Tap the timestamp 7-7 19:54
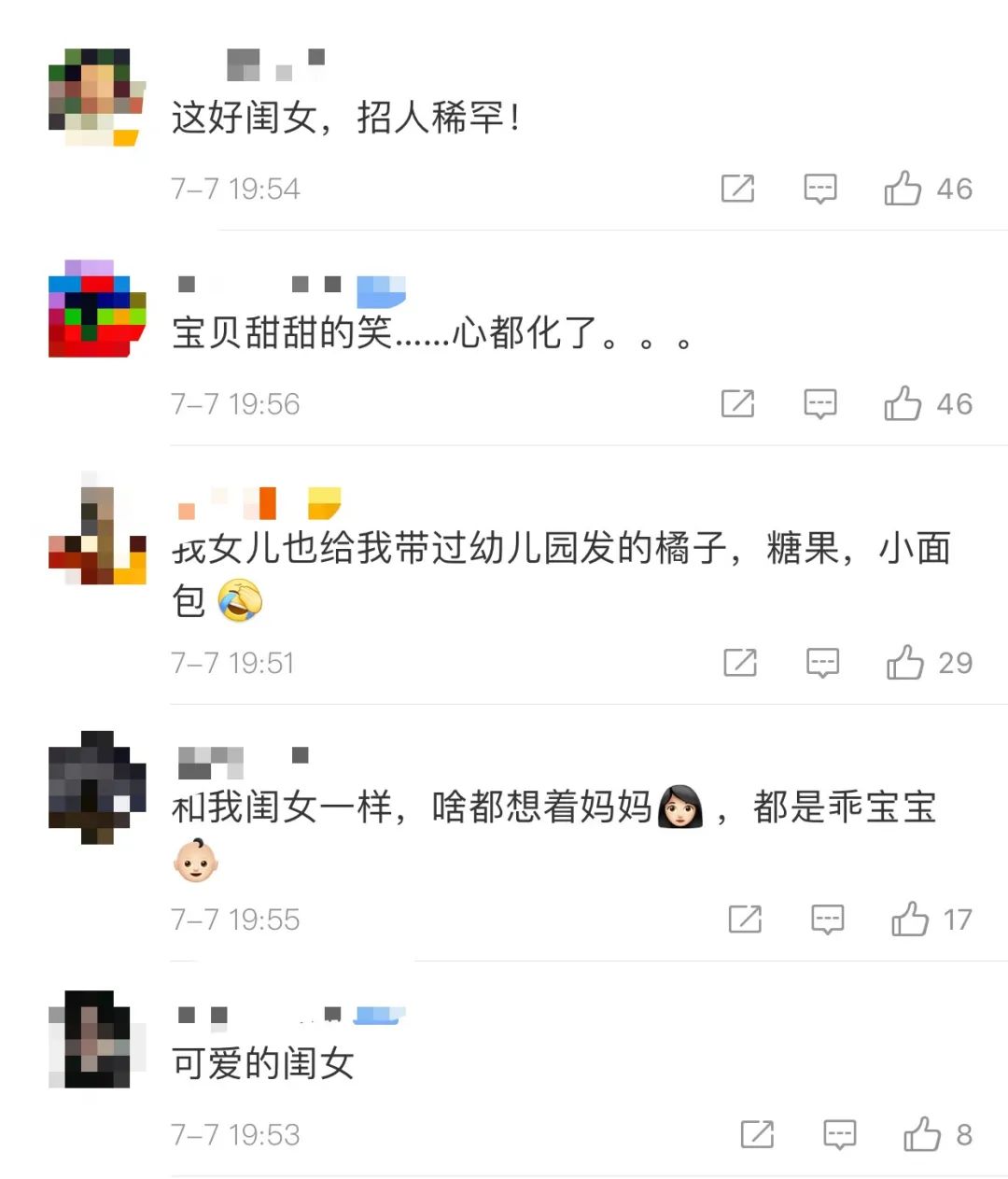Screen dimensions: 1008x1179 point(234,189)
